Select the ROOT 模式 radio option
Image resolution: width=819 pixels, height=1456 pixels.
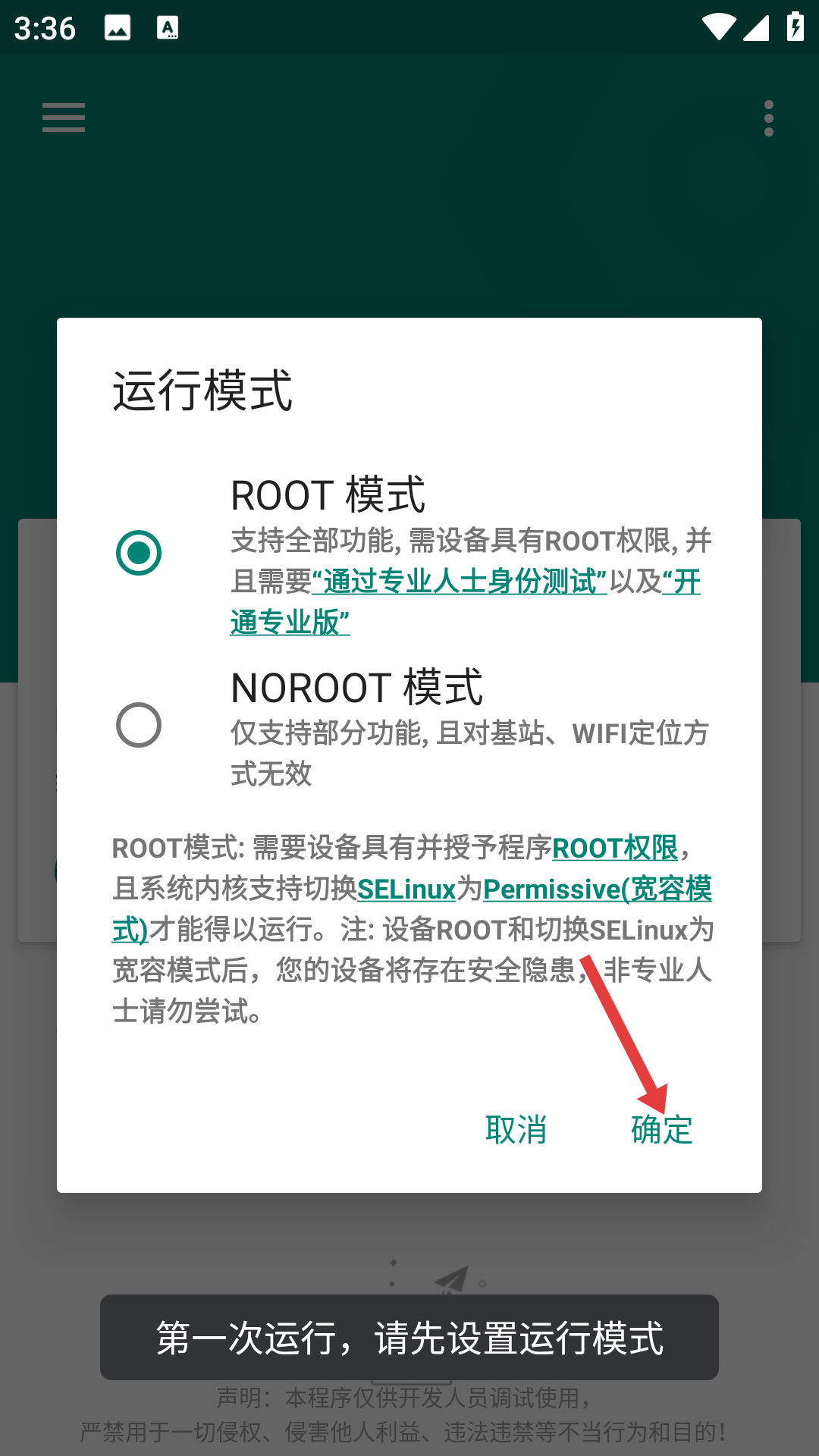[139, 553]
